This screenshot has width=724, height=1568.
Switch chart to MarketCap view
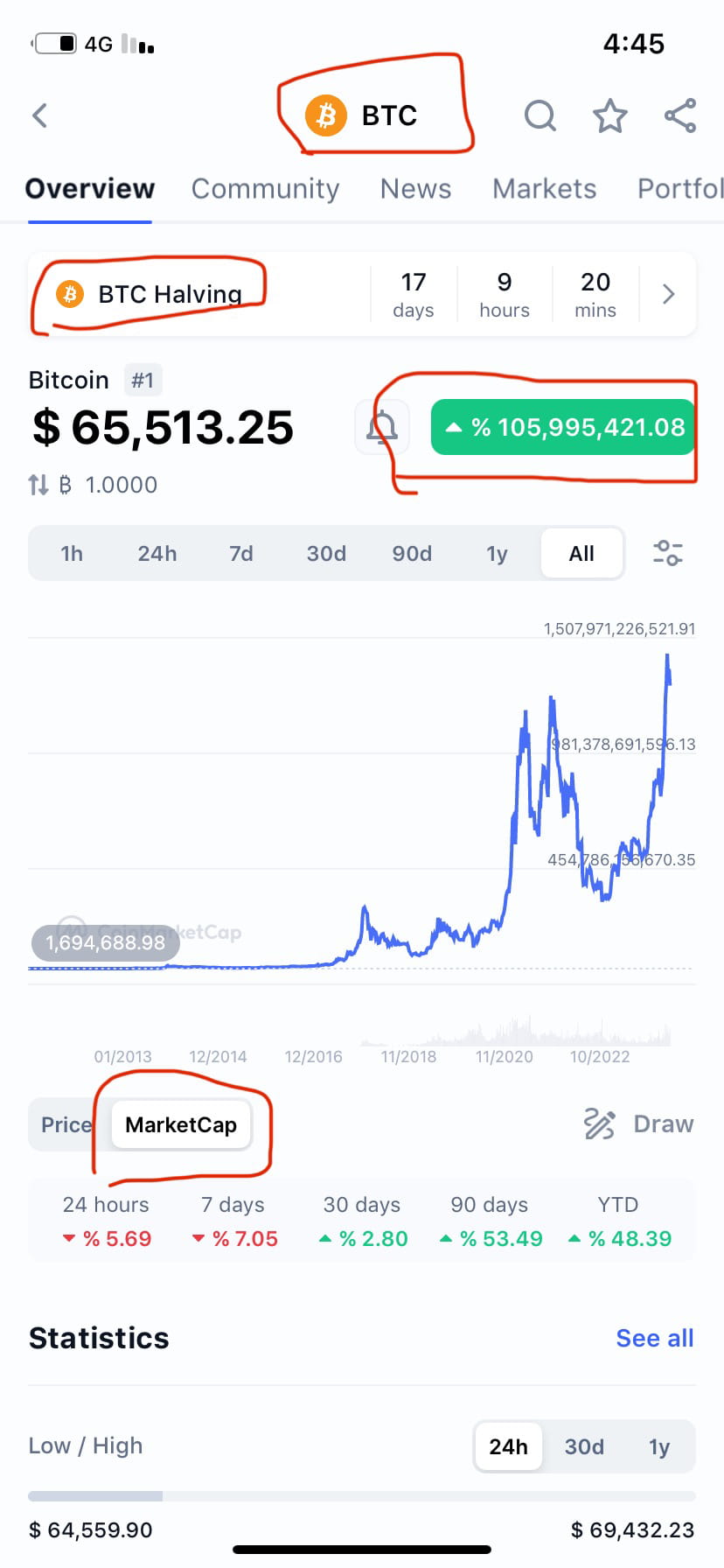tap(180, 1124)
